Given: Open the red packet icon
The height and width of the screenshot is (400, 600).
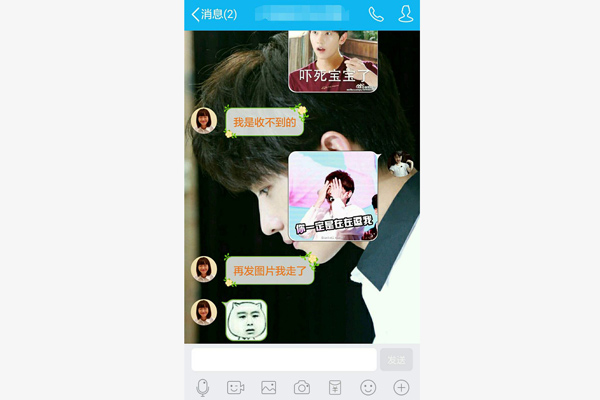Looking at the screenshot, I should tap(335, 387).
